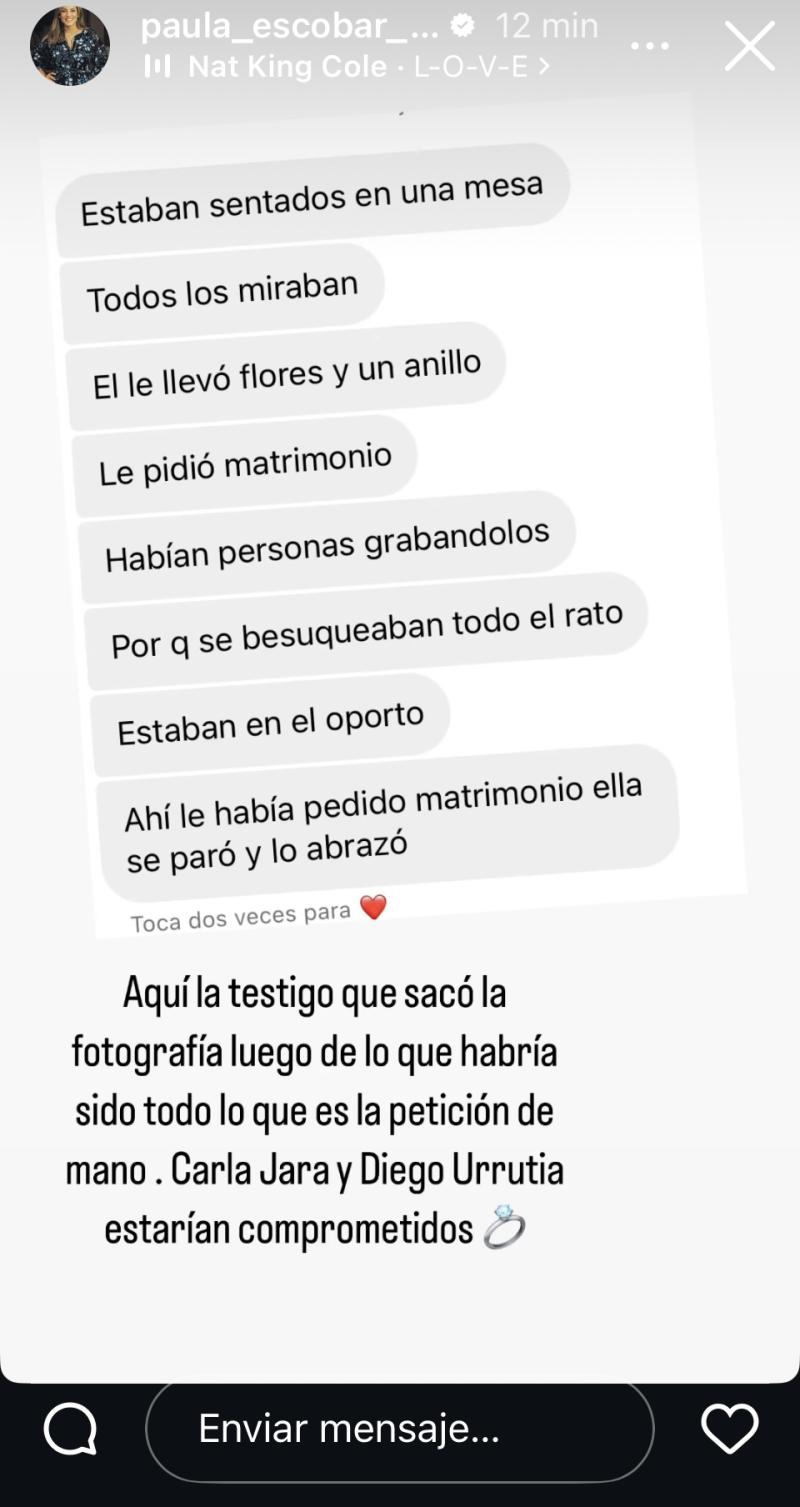Tap the Estaban en el oporto bubble
This screenshot has width=800, height=1507.
(270, 718)
